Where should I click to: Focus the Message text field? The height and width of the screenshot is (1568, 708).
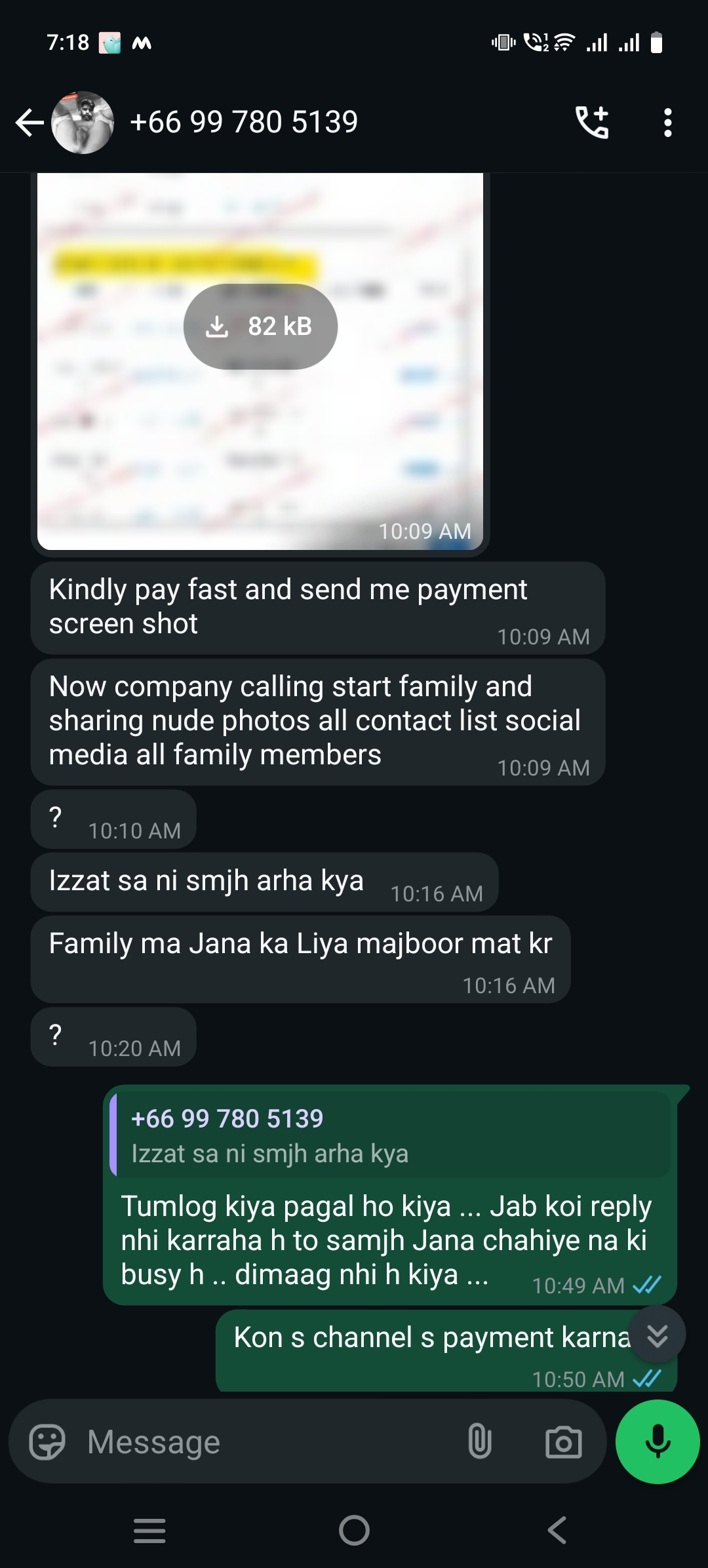pyautogui.click(x=262, y=1442)
